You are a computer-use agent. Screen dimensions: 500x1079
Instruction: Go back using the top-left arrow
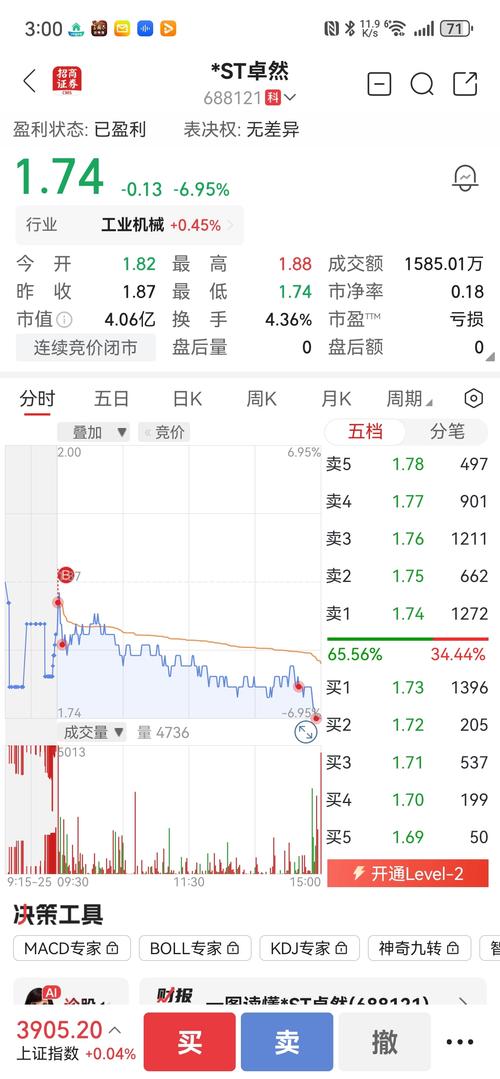click(29, 81)
